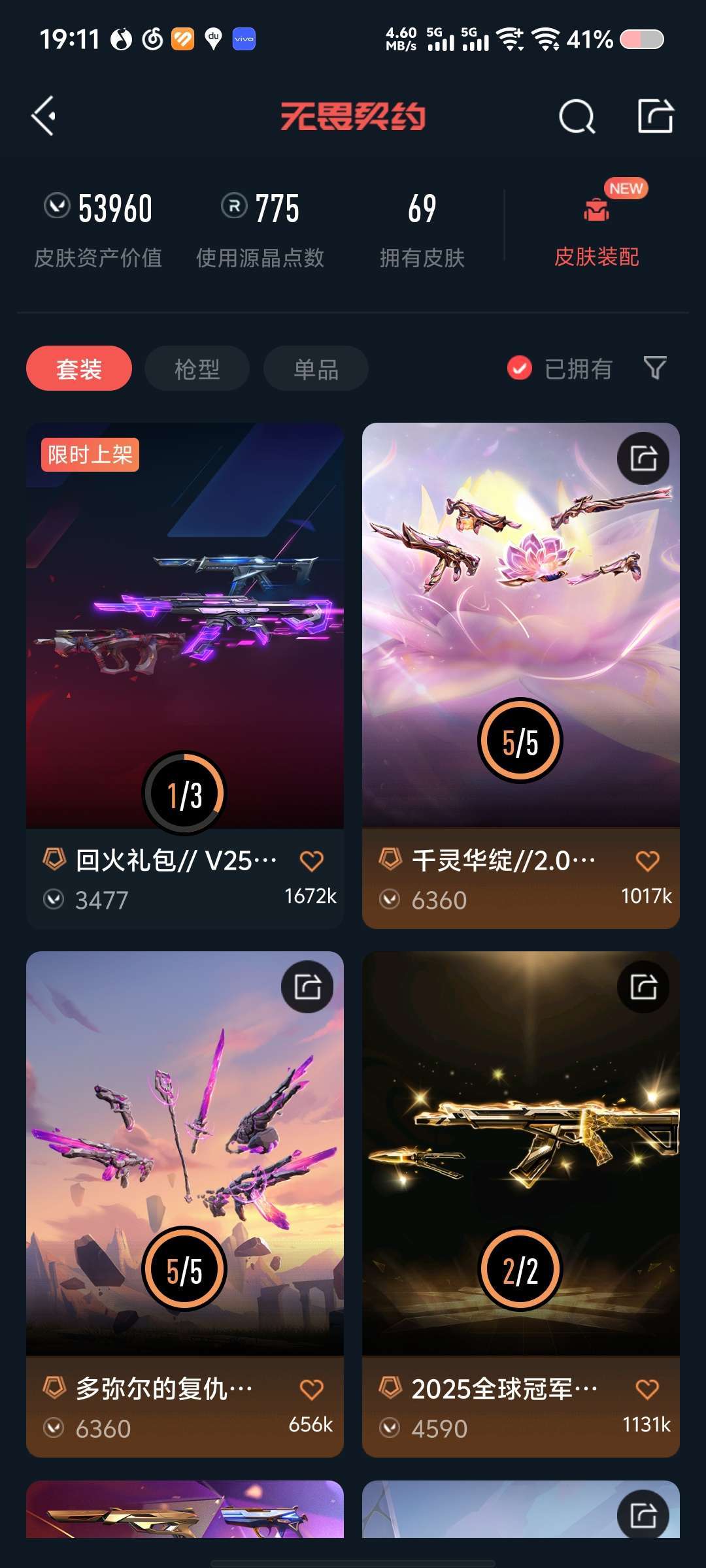
Task: Open the filter funnel icon
Action: point(655,368)
